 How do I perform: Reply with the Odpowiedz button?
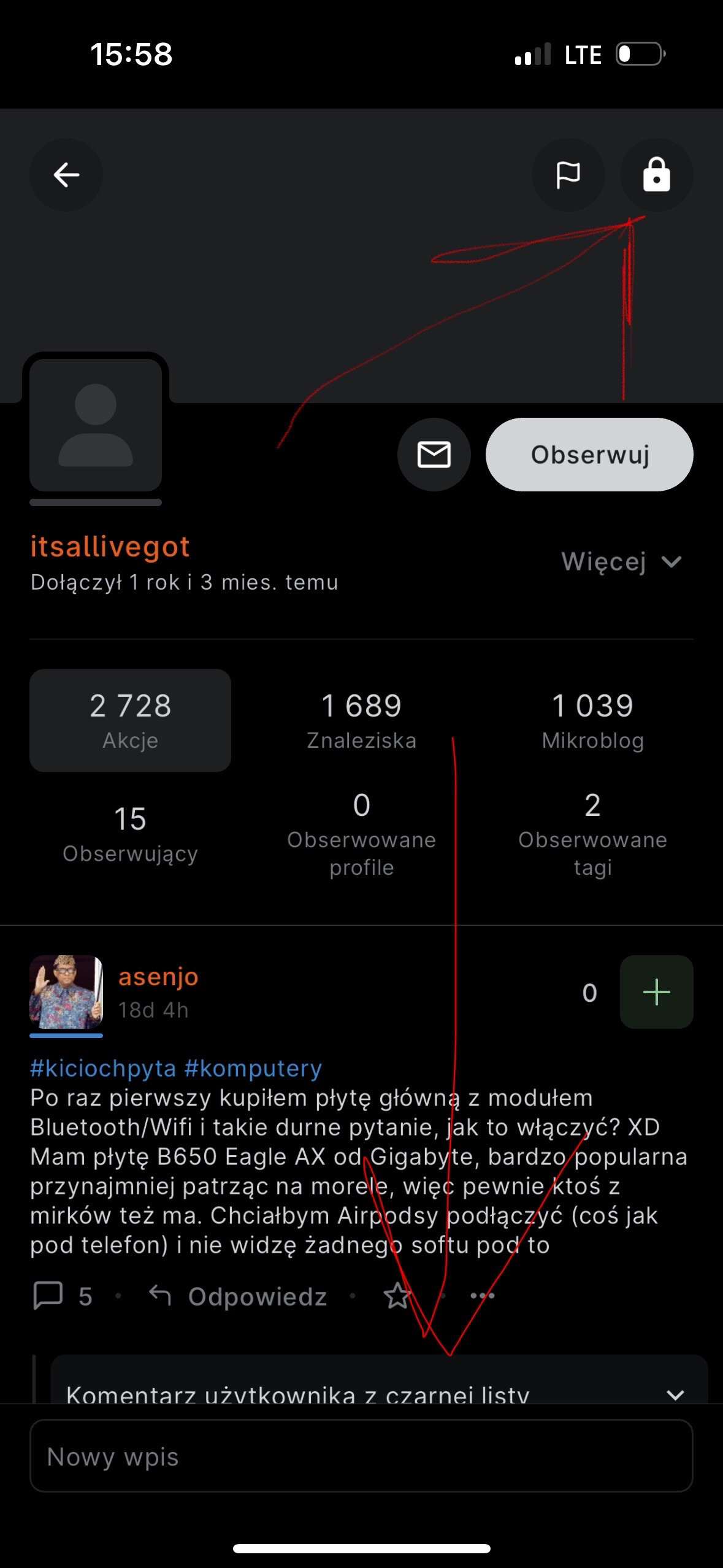pyautogui.click(x=238, y=1296)
